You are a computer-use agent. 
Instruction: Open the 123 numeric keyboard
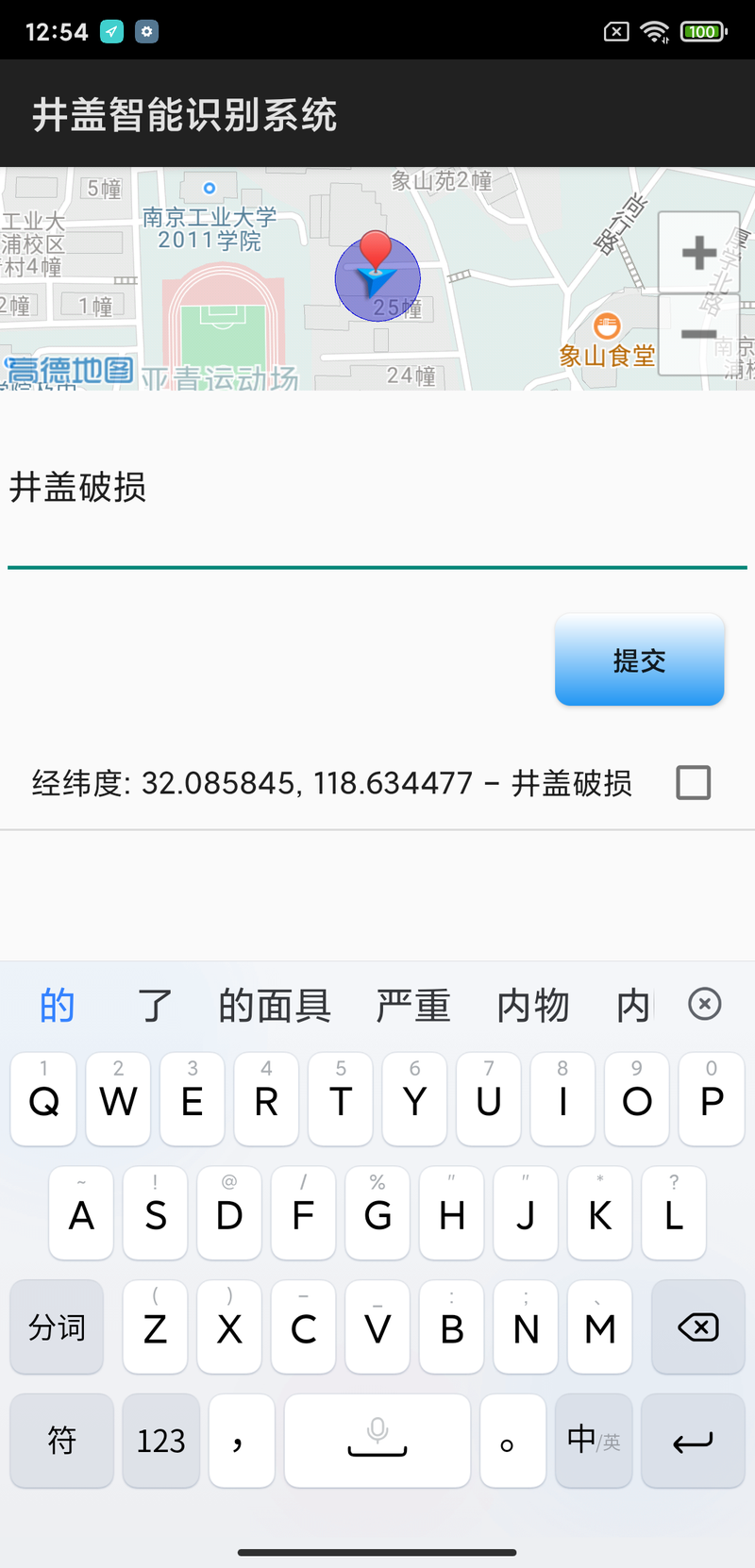[161, 1441]
